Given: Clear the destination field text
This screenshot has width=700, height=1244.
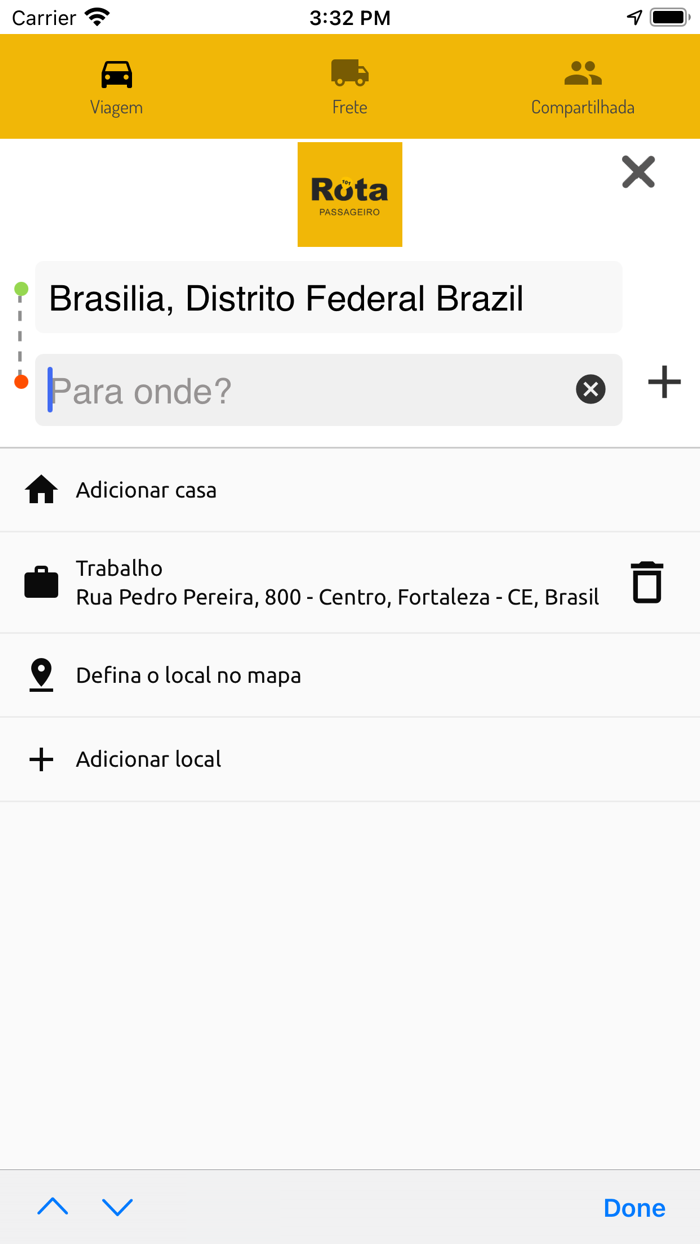Looking at the screenshot, I should 591,389.
